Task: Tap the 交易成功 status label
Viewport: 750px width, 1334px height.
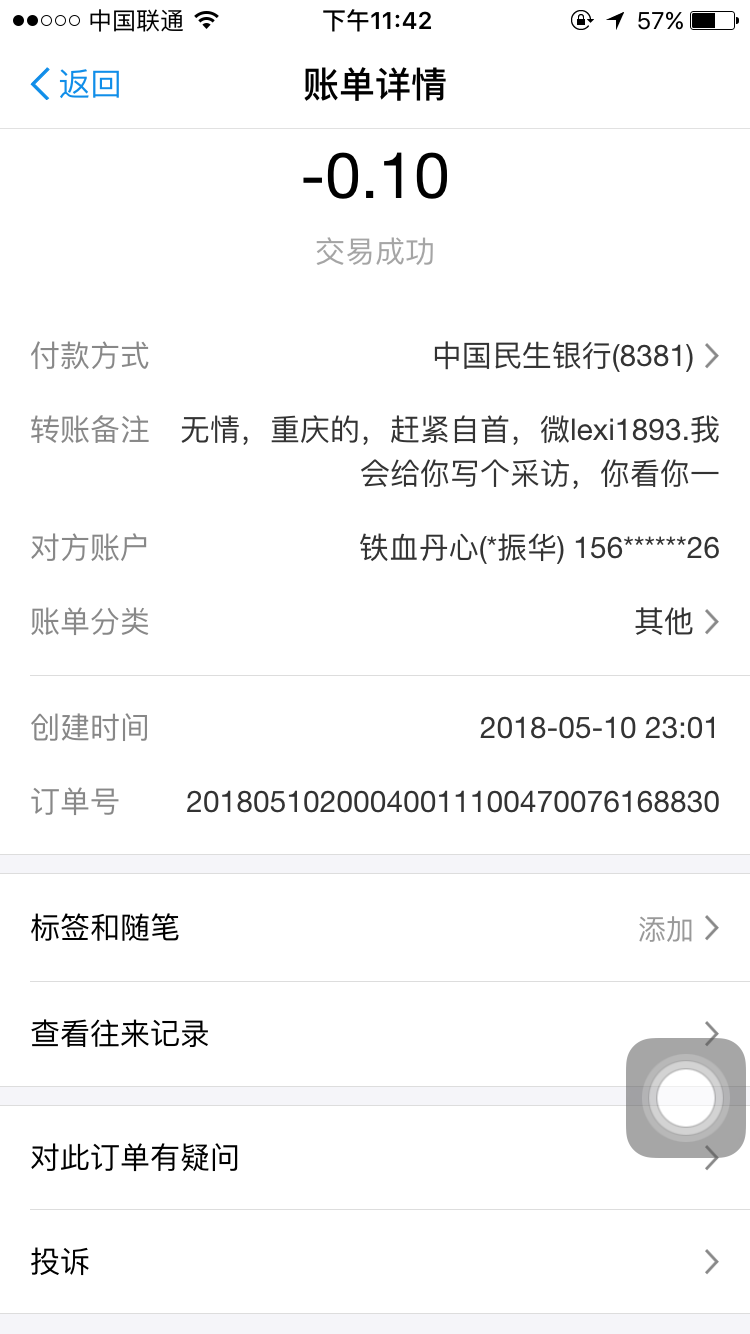Action: 375,252
